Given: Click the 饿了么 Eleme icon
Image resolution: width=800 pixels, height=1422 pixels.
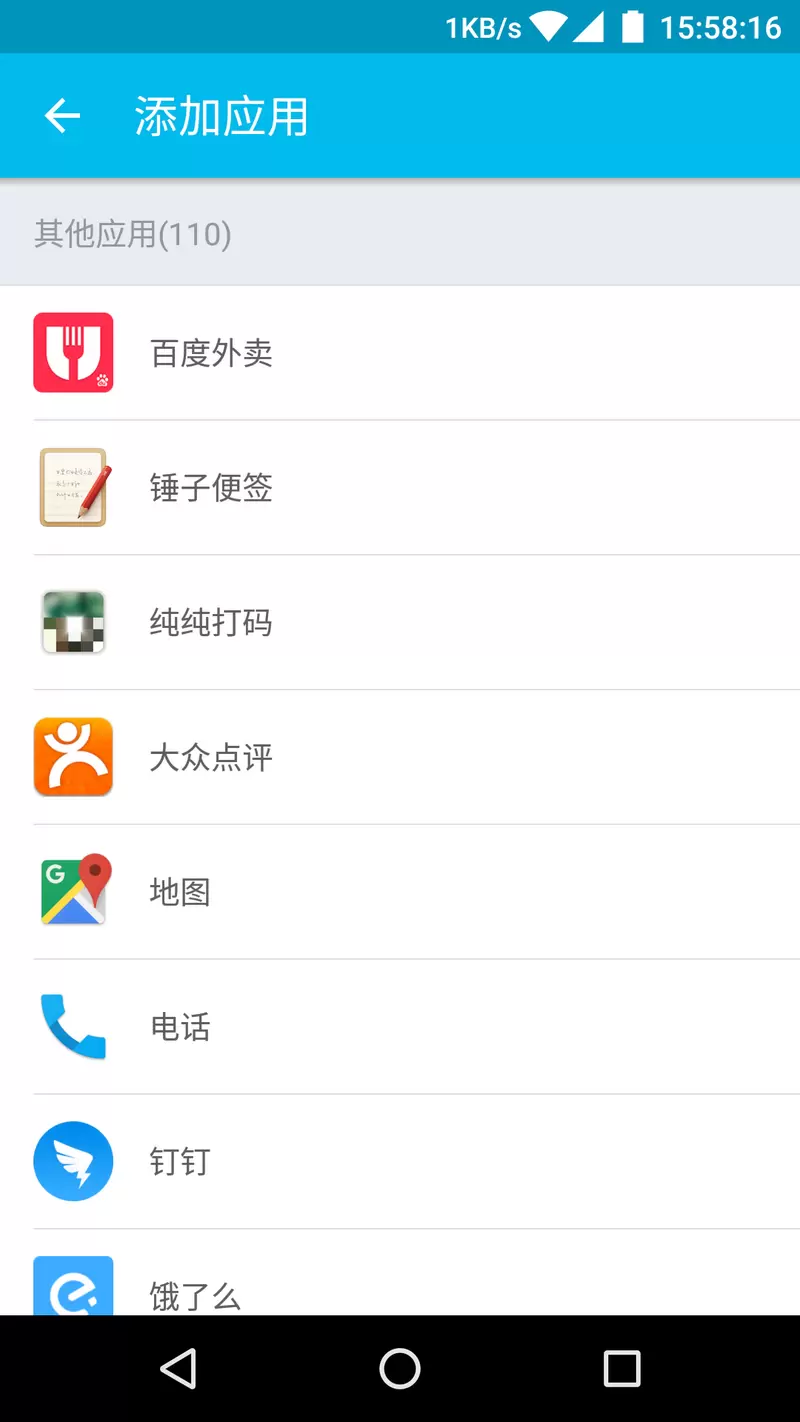Looking at the screenshot, I should point(73,1290).
